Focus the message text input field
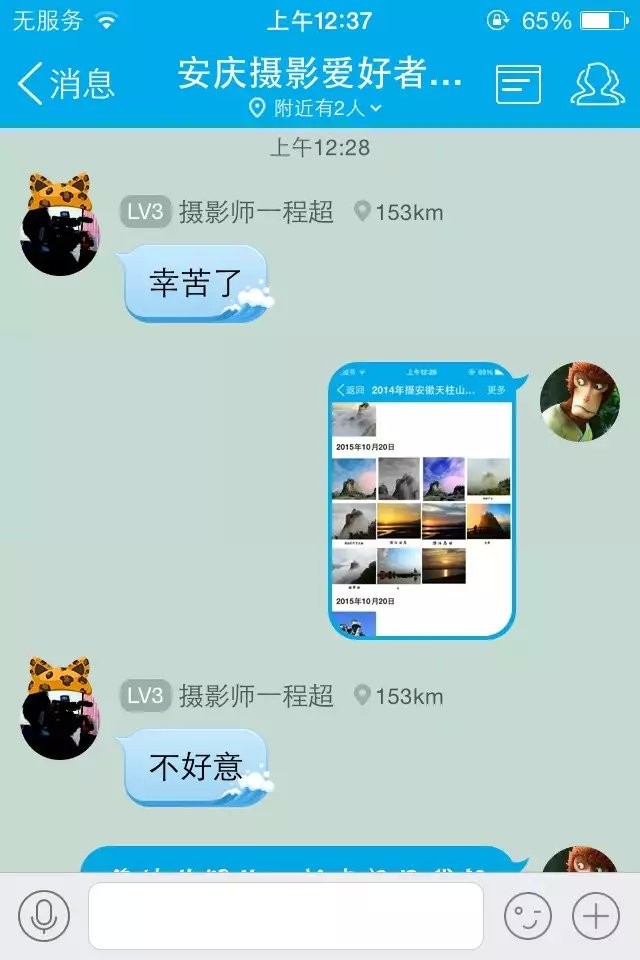Image resolution: width=640 pixels, height=960 pixels. point(285,915)
